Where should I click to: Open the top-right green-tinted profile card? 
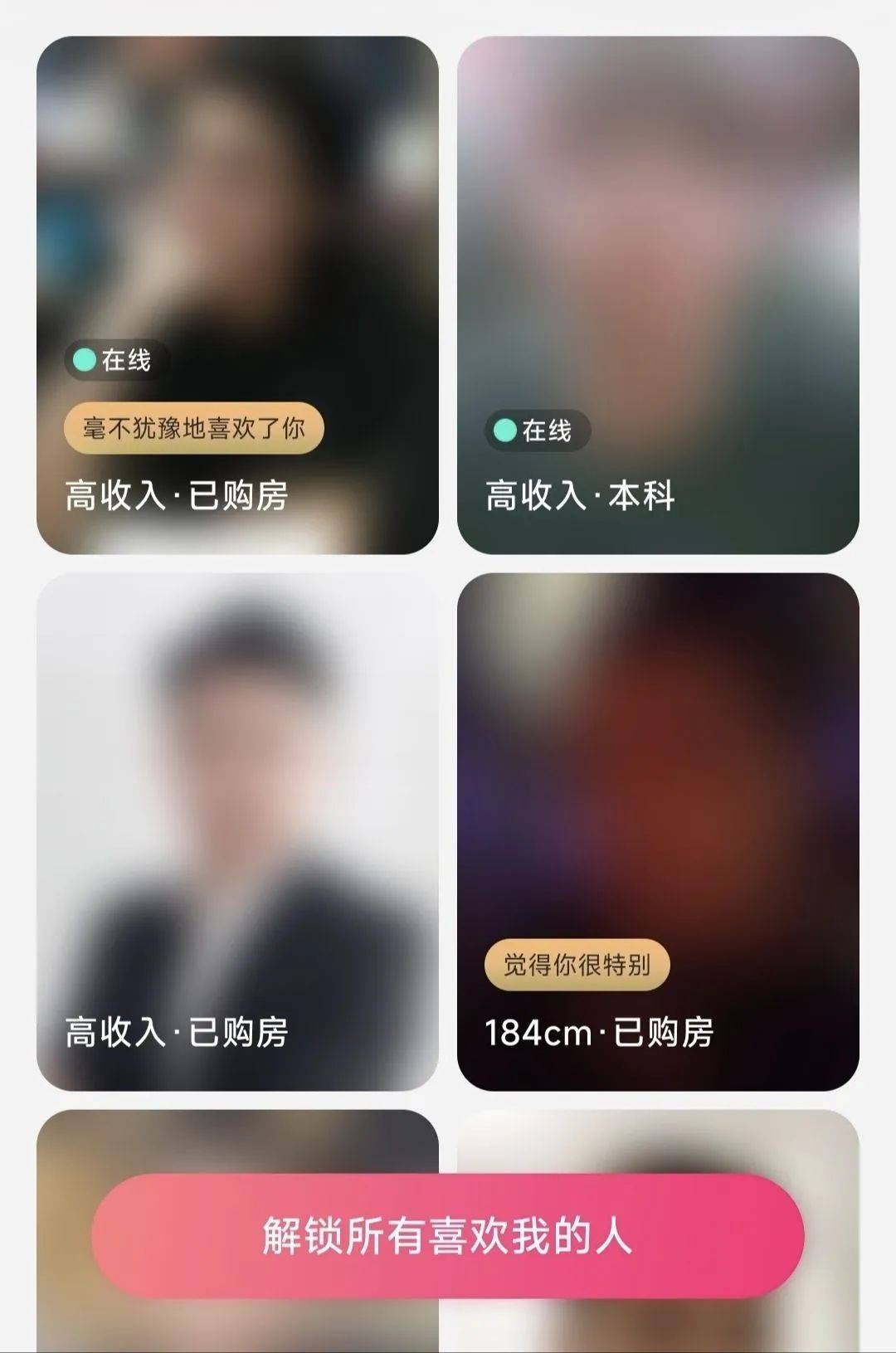pyautogui.click(x=655, y=207)
